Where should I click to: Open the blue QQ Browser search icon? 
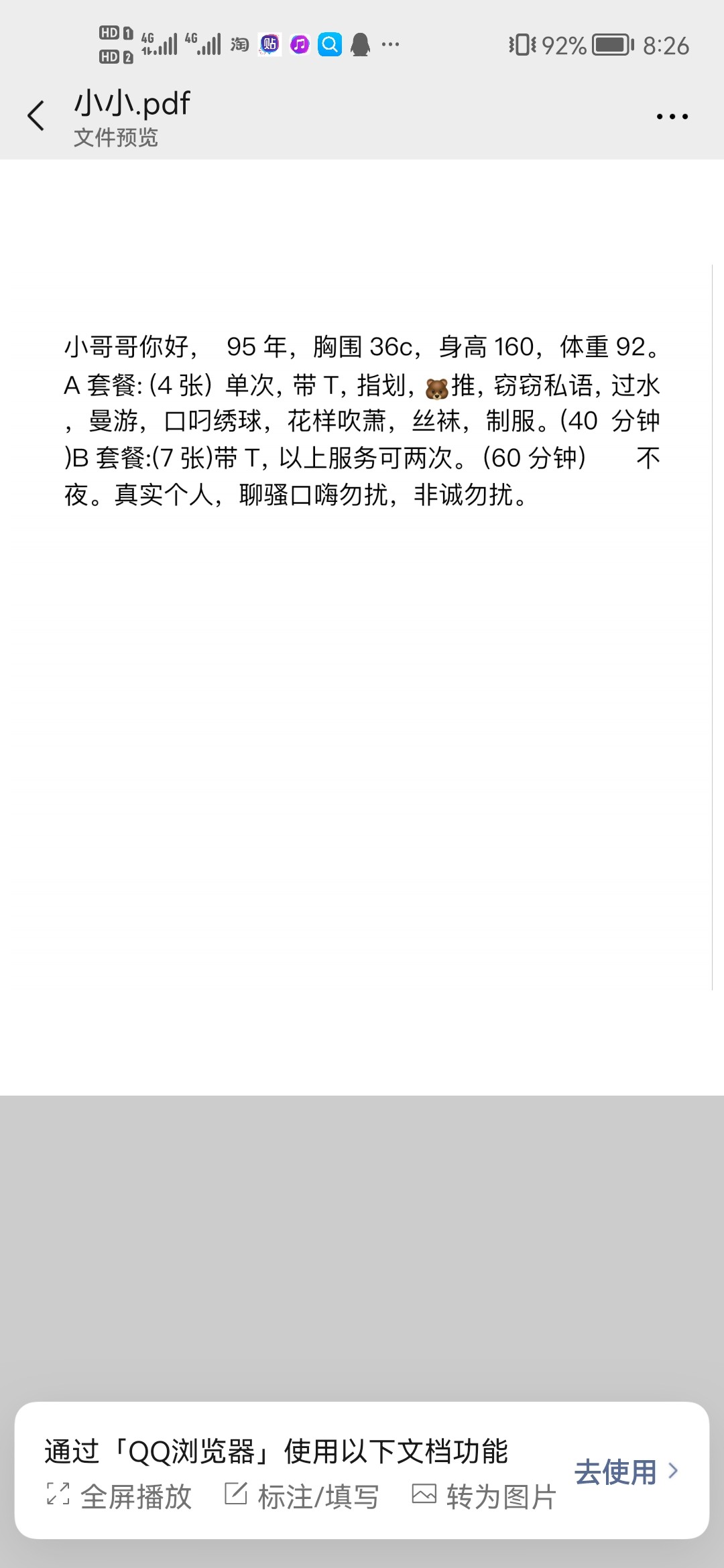(329, 44)
